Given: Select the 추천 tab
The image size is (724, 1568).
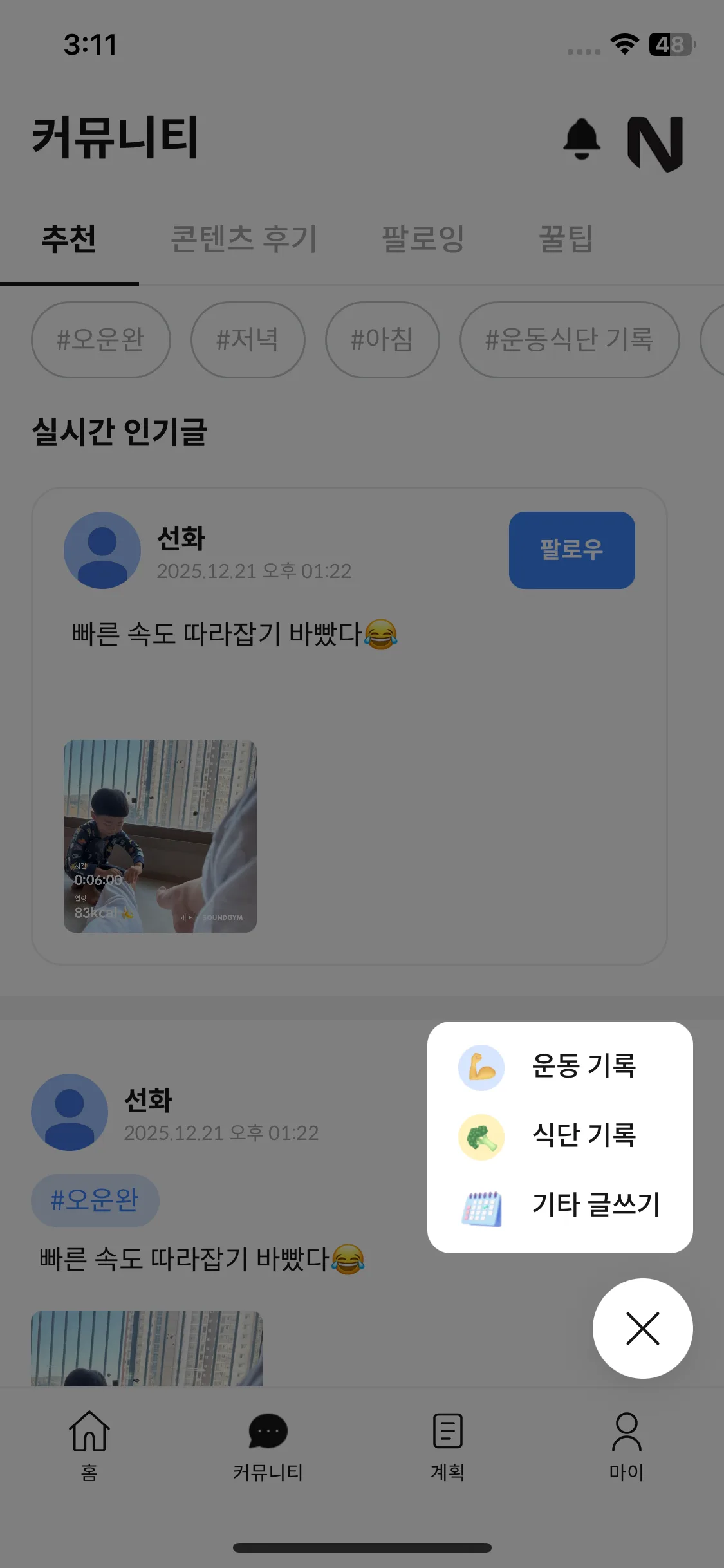Looking at the screenshot, I should coord(69,239).
